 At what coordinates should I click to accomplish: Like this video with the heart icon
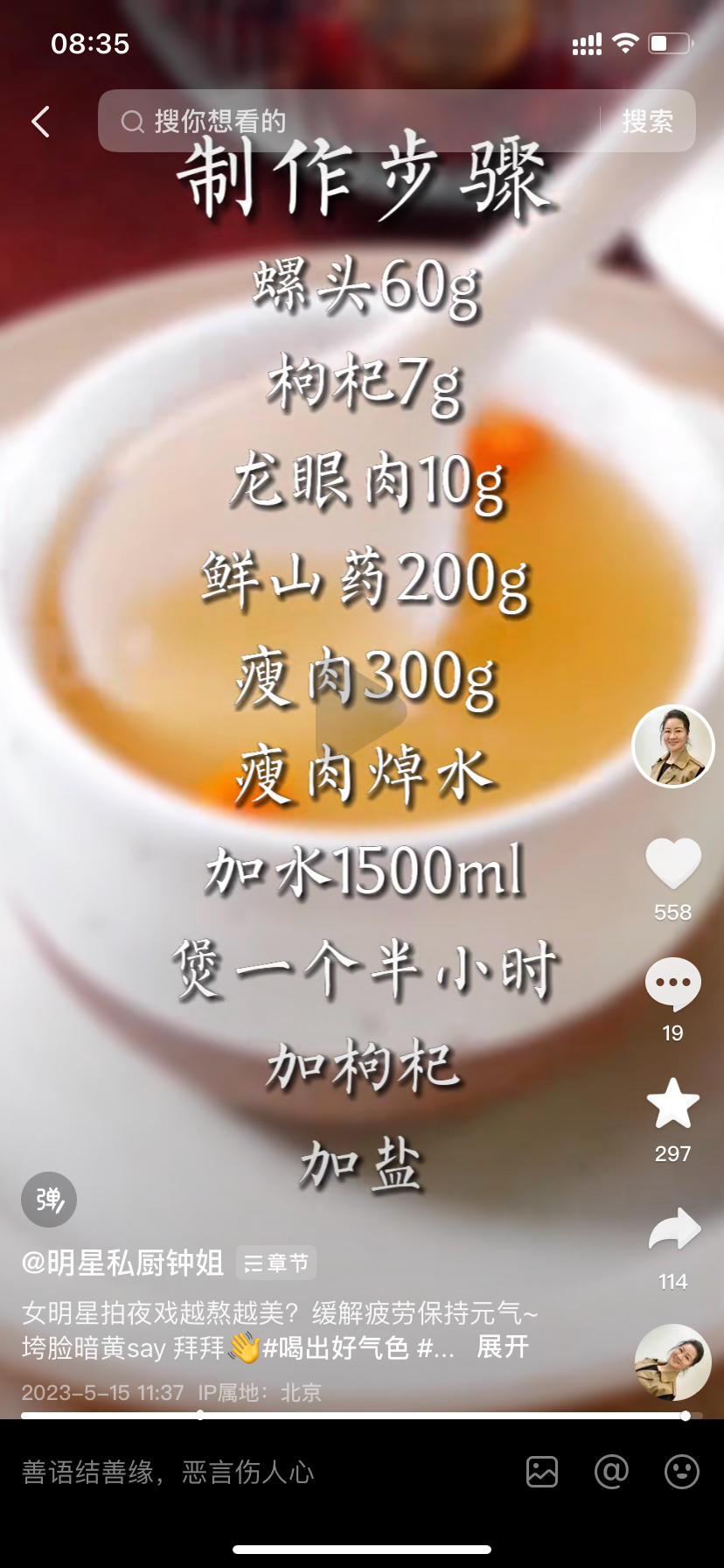(672, 864)
